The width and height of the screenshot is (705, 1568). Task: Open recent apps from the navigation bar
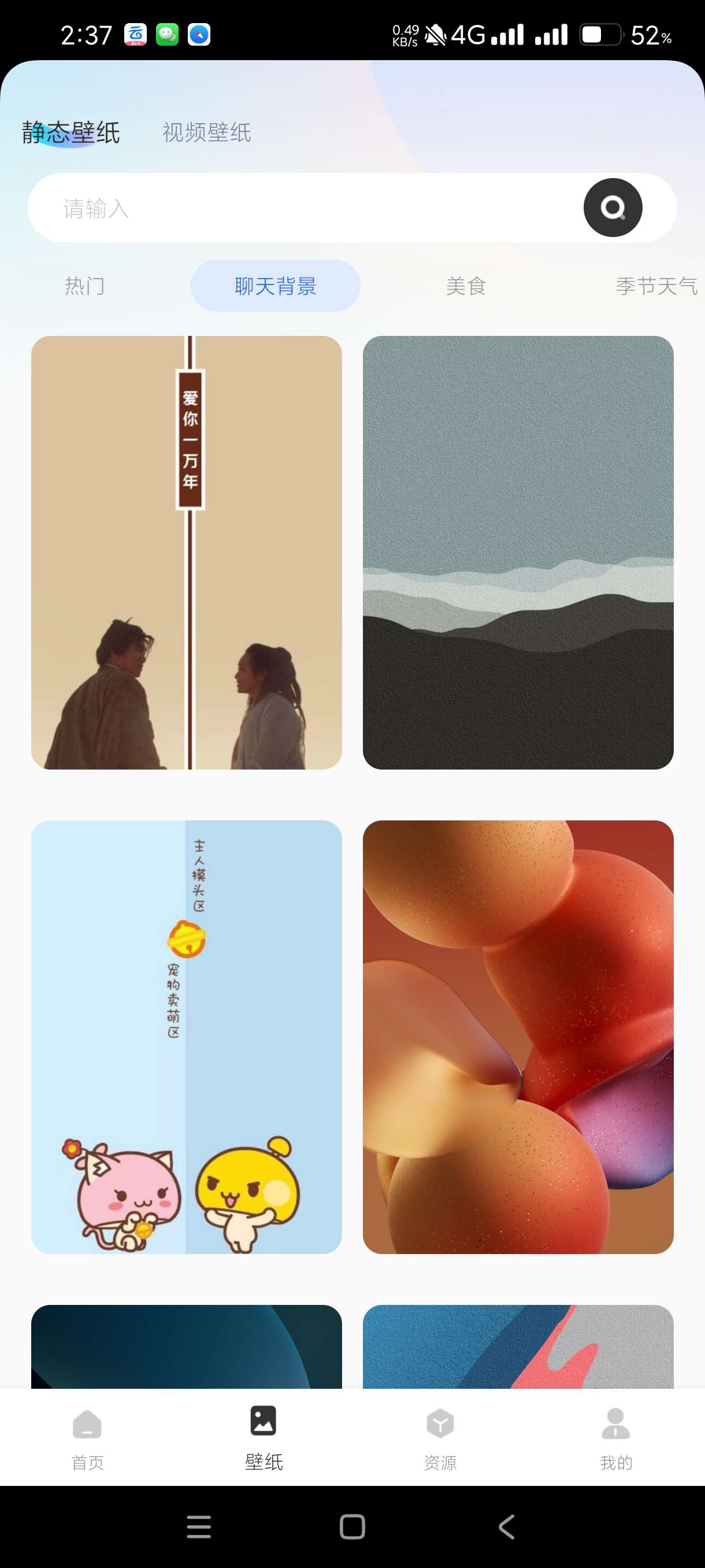(x=198, y=1526)
